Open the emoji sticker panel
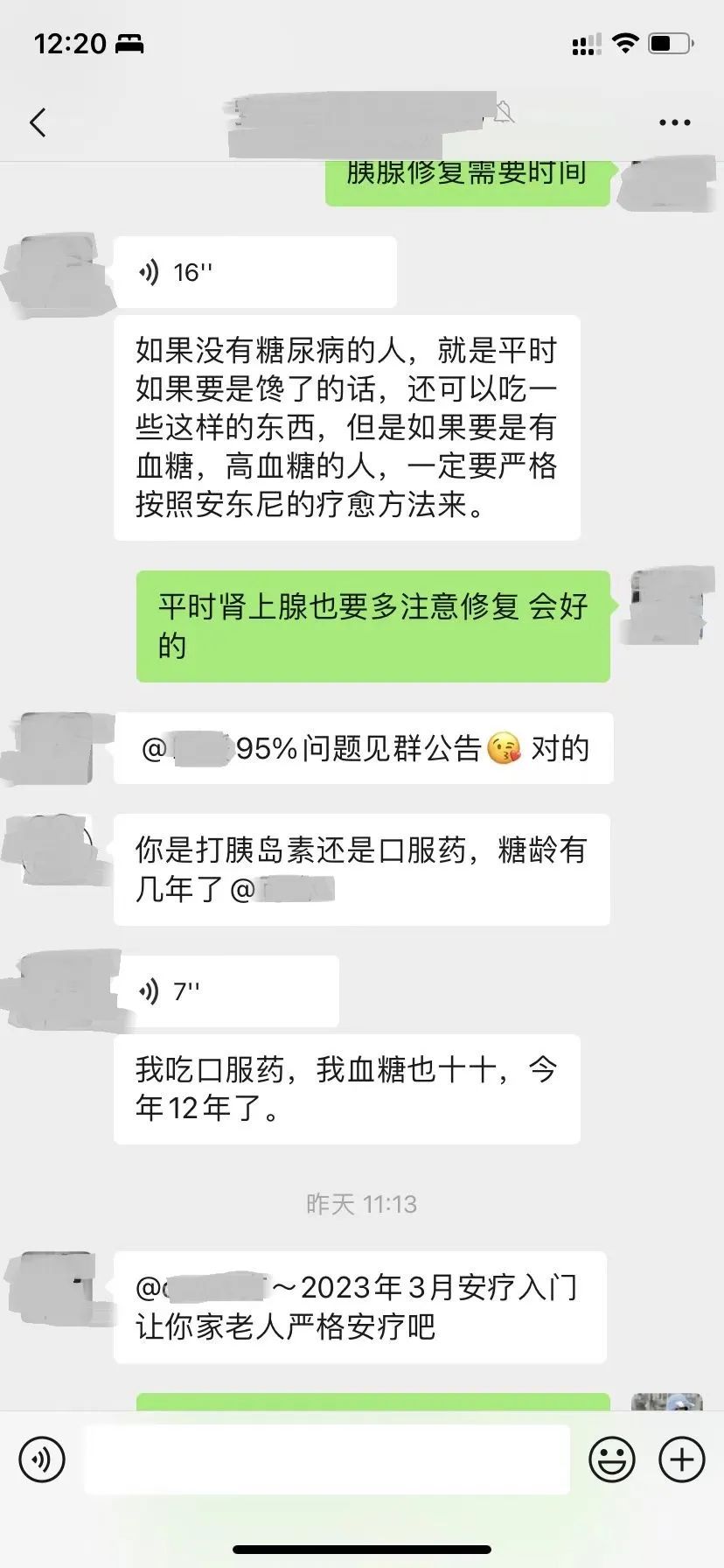 click(612, 1459)
